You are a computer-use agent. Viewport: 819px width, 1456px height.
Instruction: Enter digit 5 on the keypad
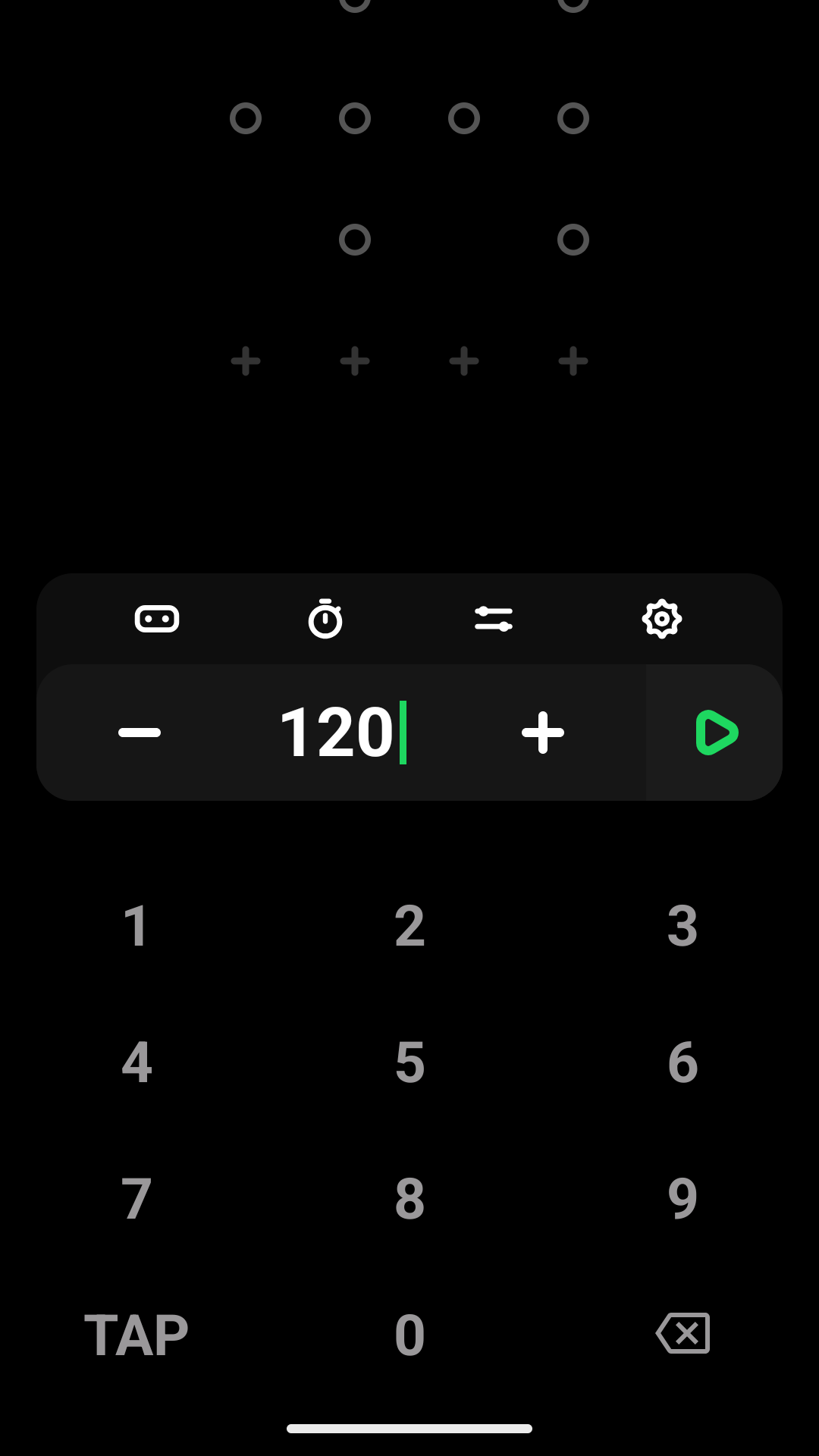coord(409,1062)
